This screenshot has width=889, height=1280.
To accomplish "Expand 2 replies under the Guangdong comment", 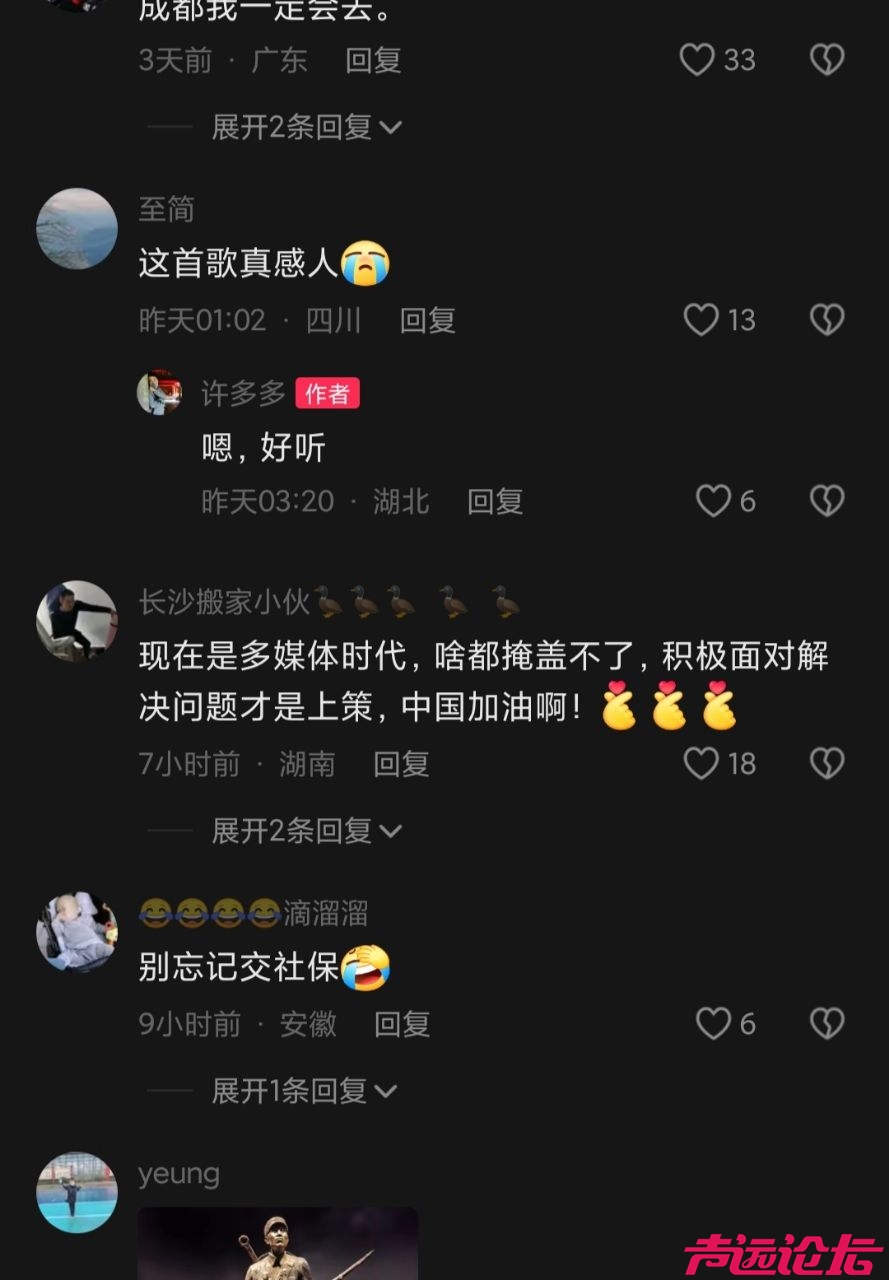I will coord(305,127).
